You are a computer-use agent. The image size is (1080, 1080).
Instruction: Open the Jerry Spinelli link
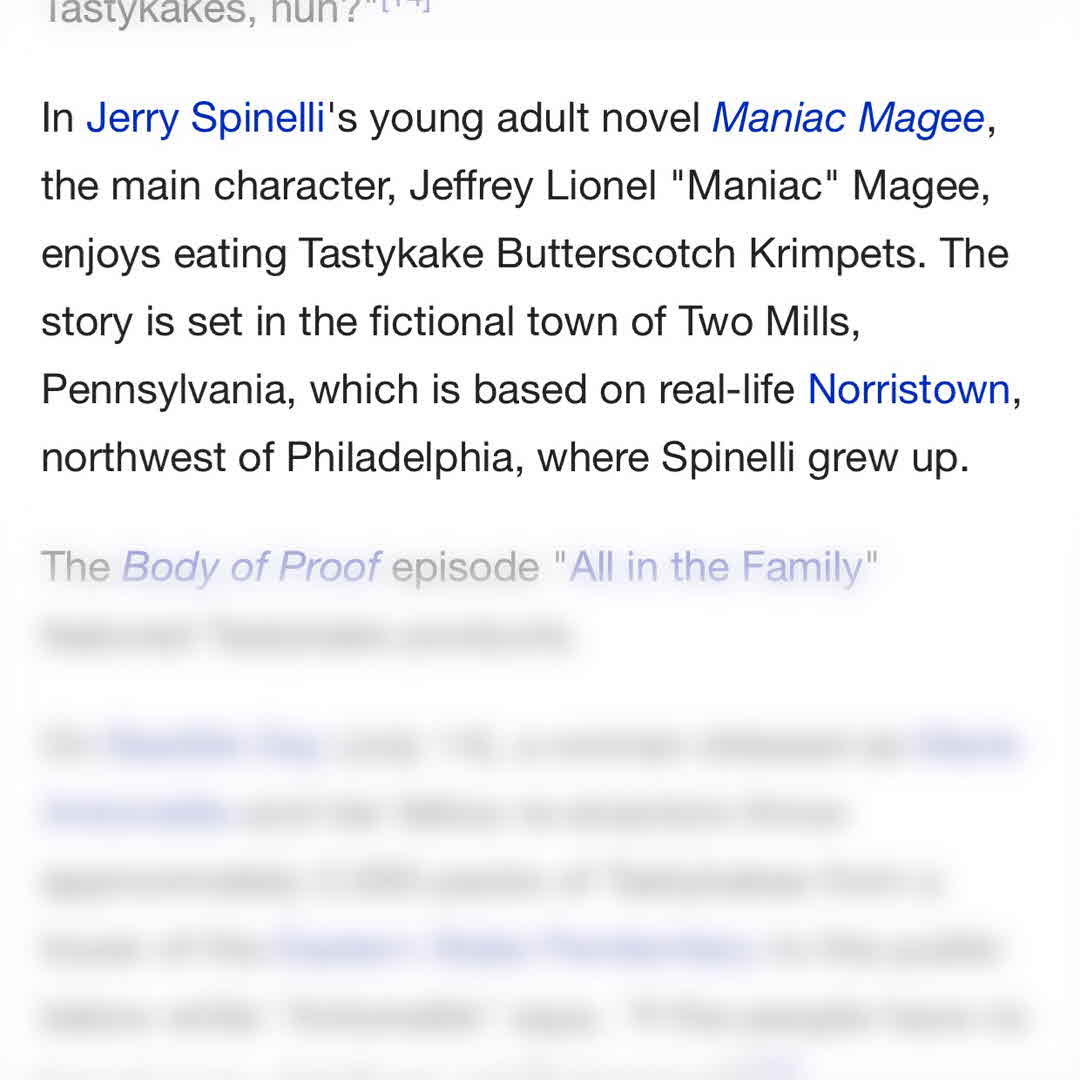point(205,118)
